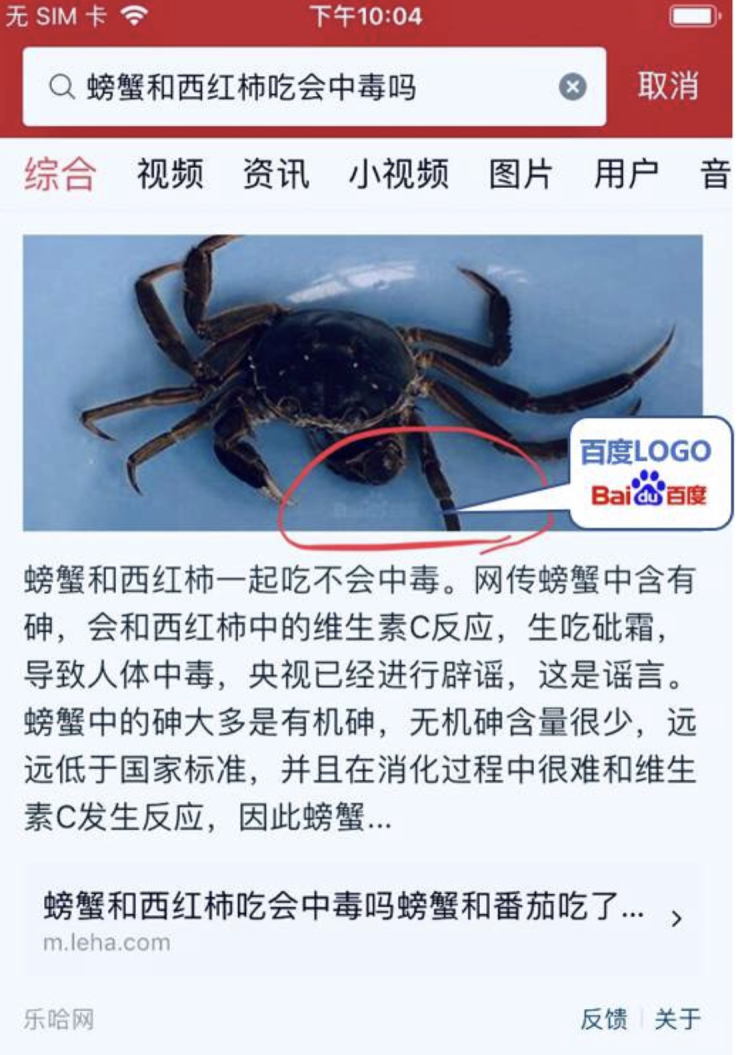This screenshot has width=750, height=1055.
Task: Switch to the 综合 tab
Action: pos(60,173)
